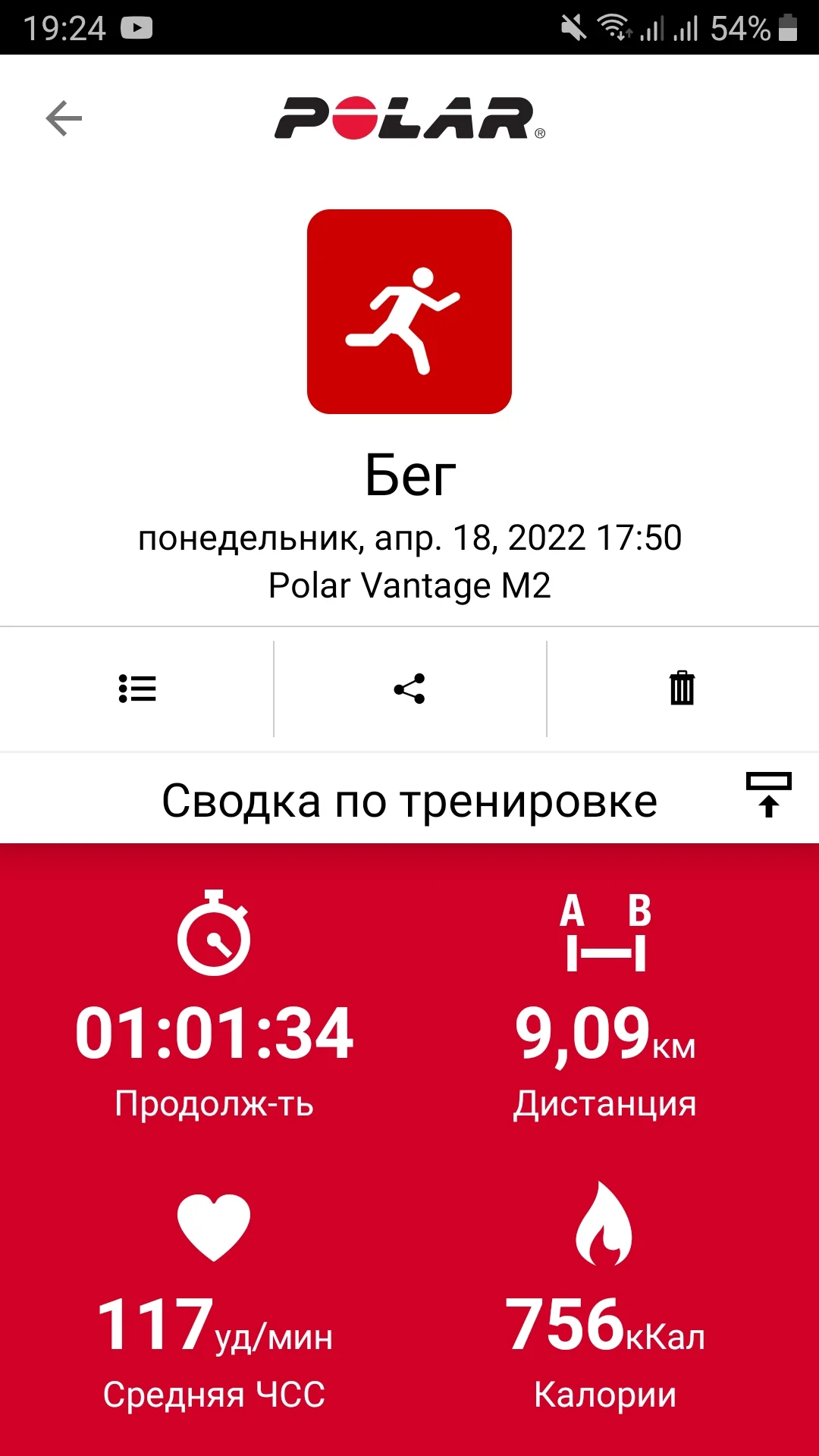Share this running workout
Viewport: 819px width, 1456px height.
409,689
